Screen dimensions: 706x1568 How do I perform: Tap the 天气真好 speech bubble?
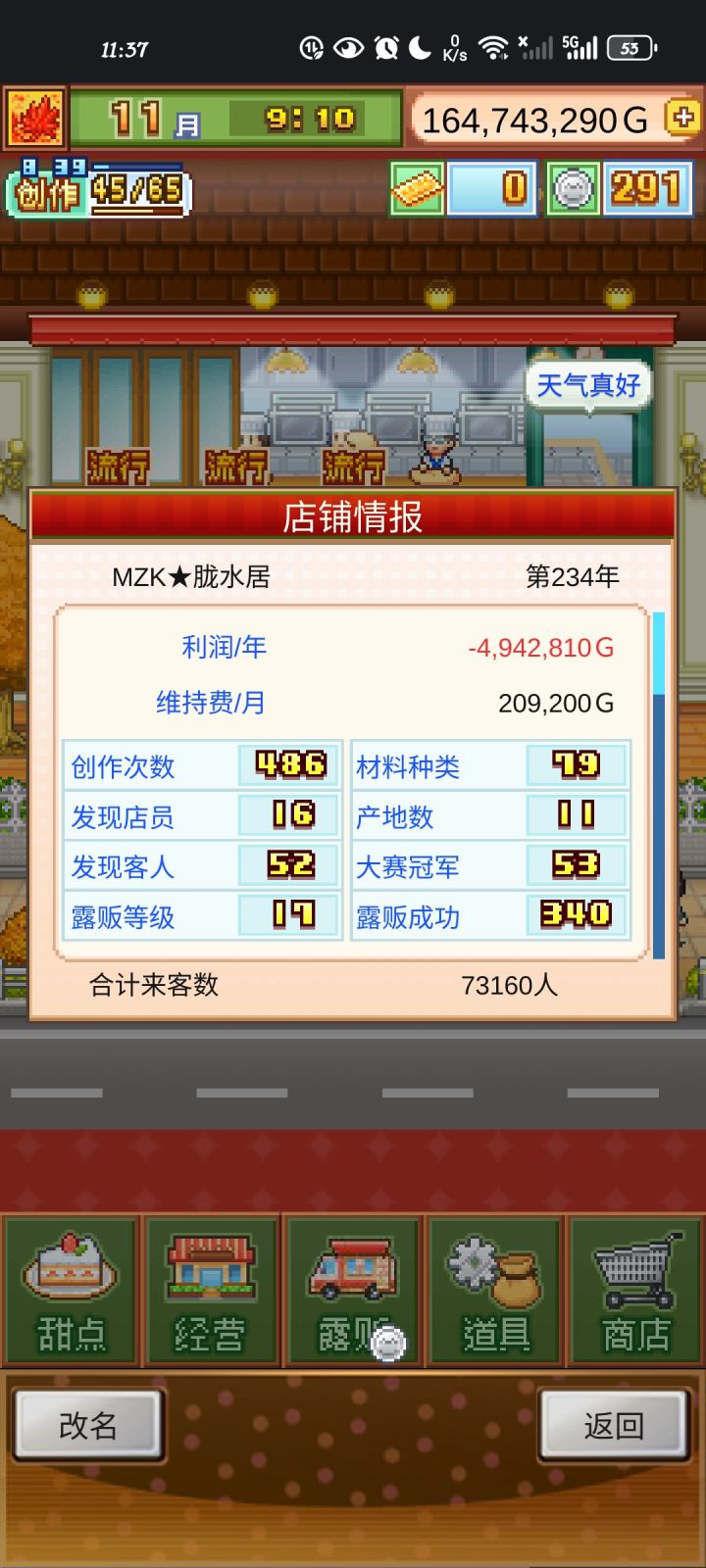[x=588, y=386]
